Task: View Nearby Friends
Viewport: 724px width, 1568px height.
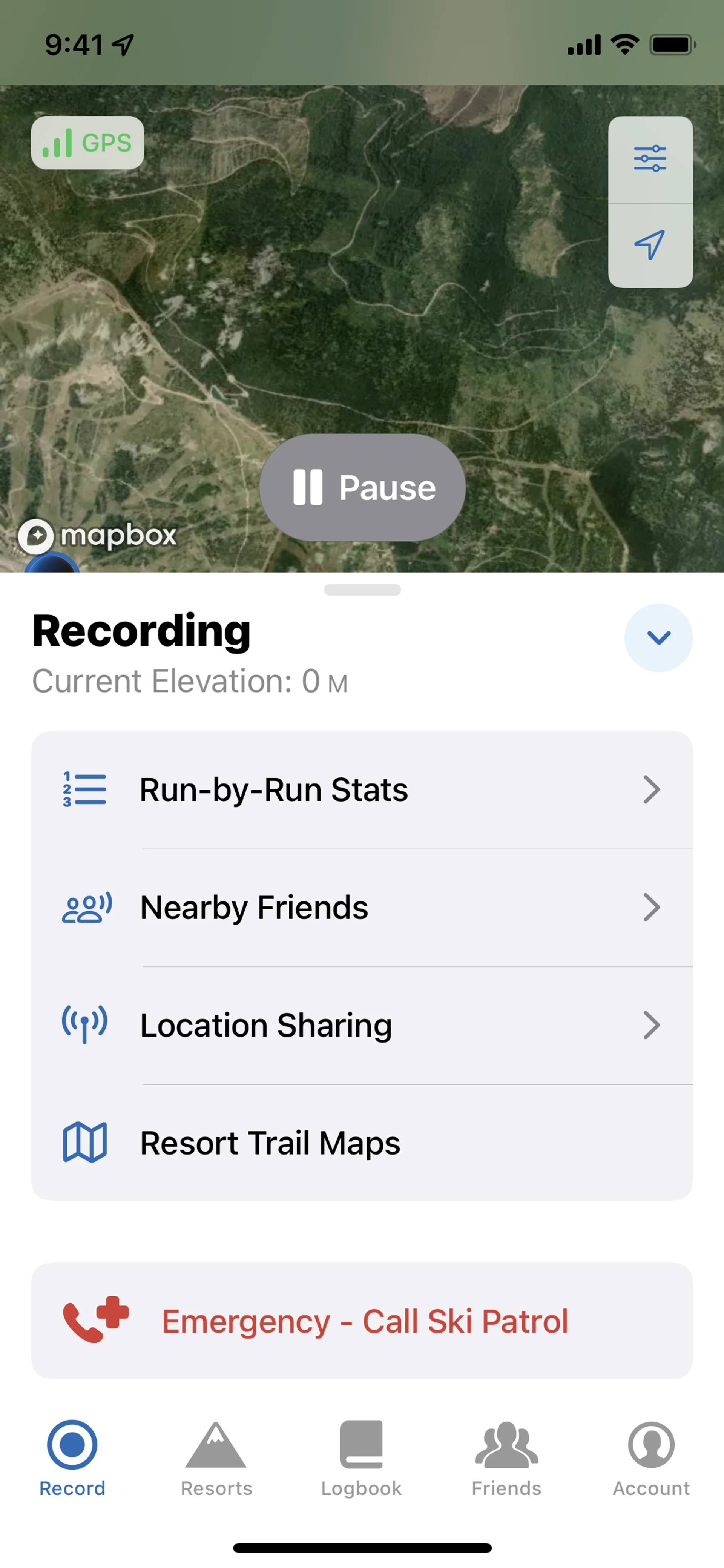Action: point(362,907)
